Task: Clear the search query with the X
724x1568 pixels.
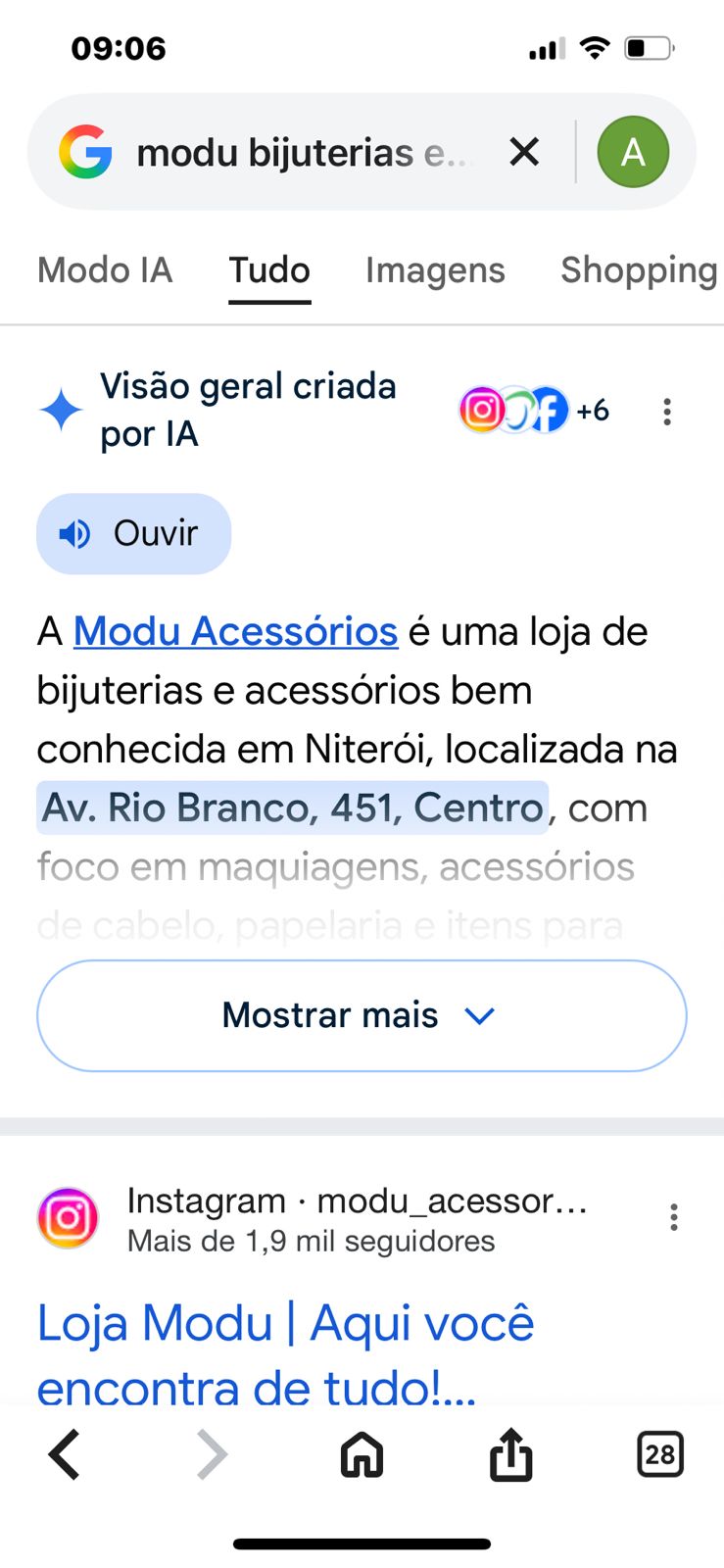Action: 524,152
